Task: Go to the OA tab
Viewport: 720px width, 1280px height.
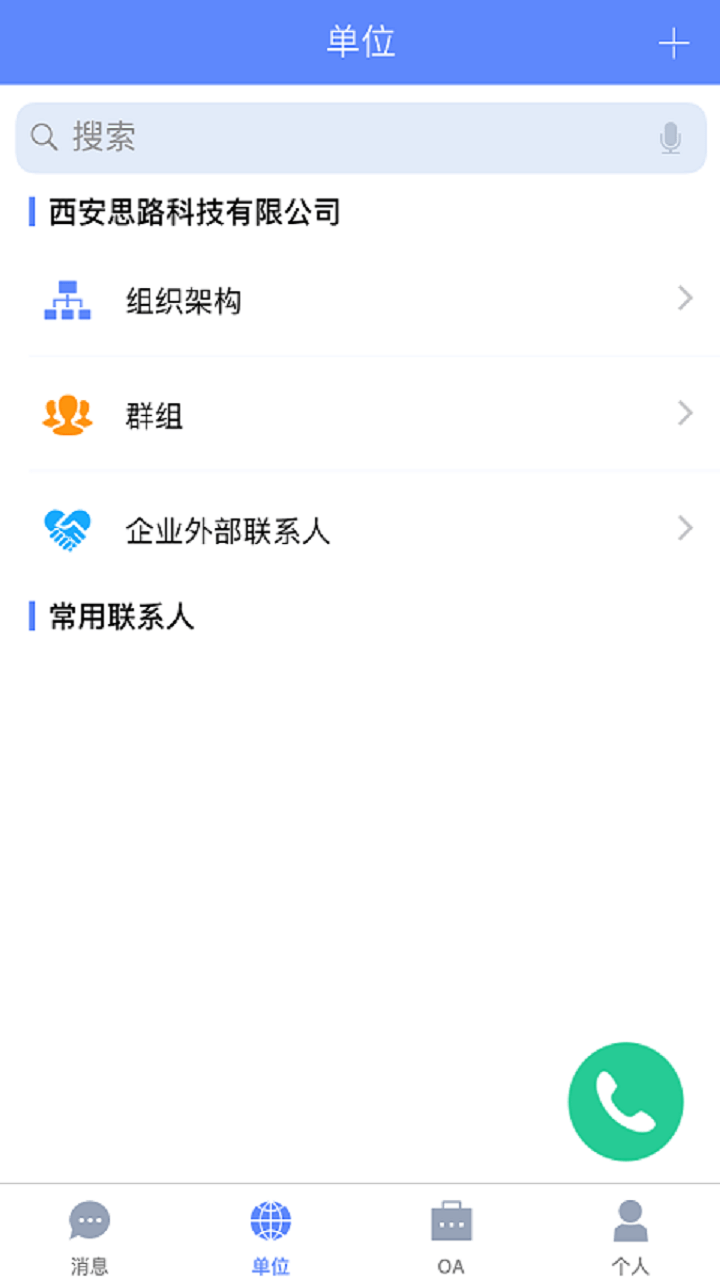Action: (451, 1237)
